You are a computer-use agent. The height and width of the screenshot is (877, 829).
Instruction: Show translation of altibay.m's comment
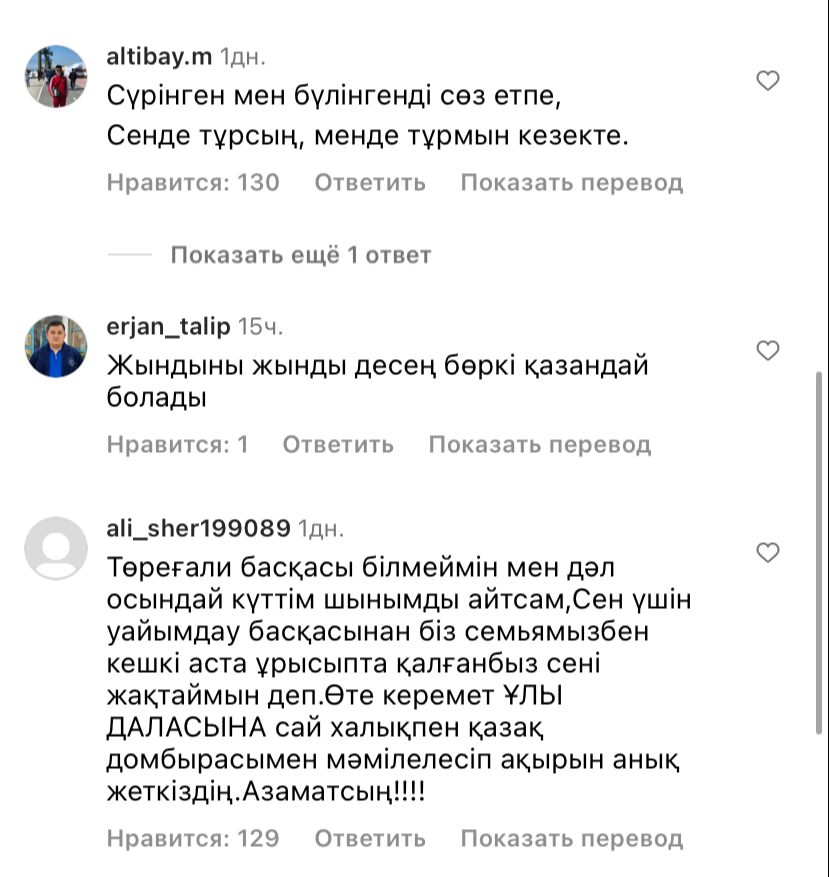tap(571, 183)
